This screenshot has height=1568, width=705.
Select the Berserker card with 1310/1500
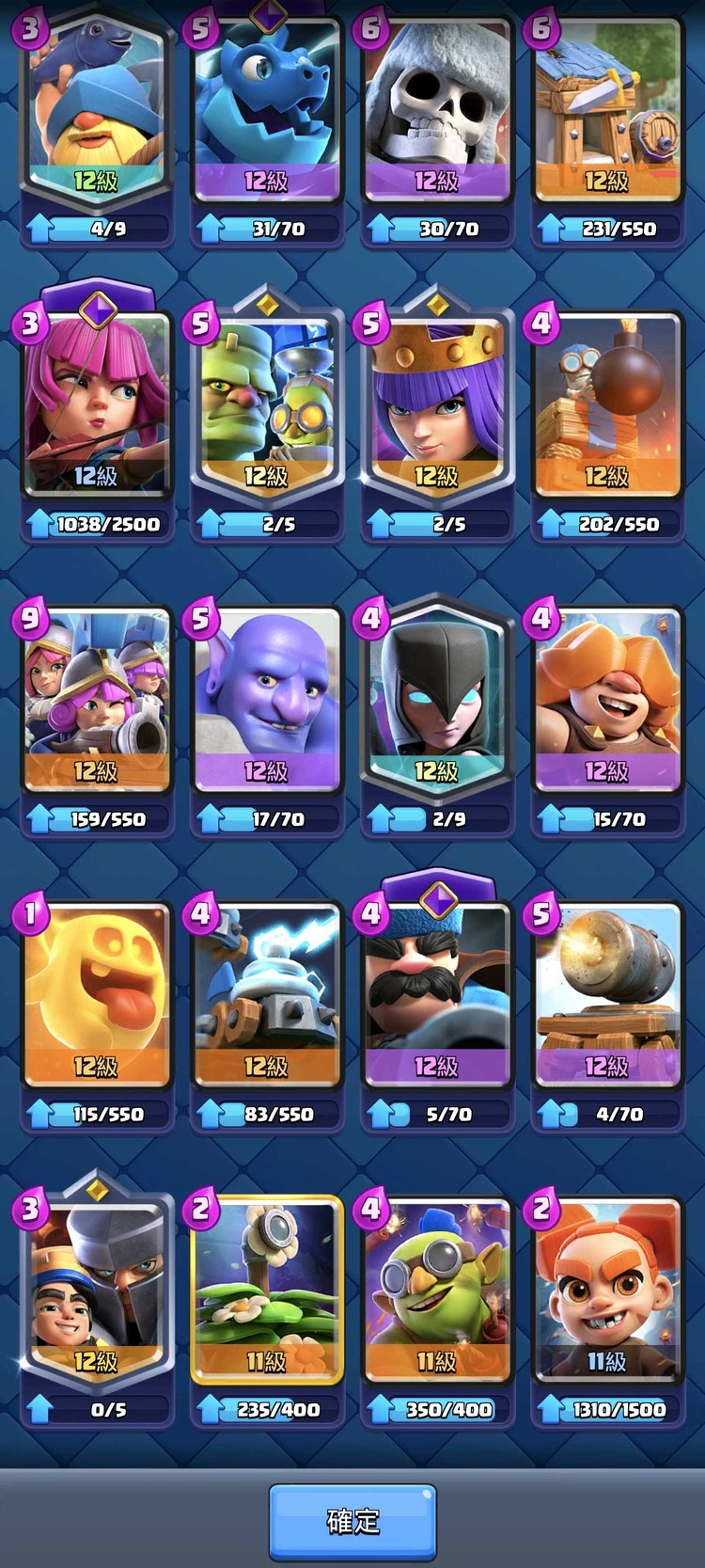click(607, 1291)
